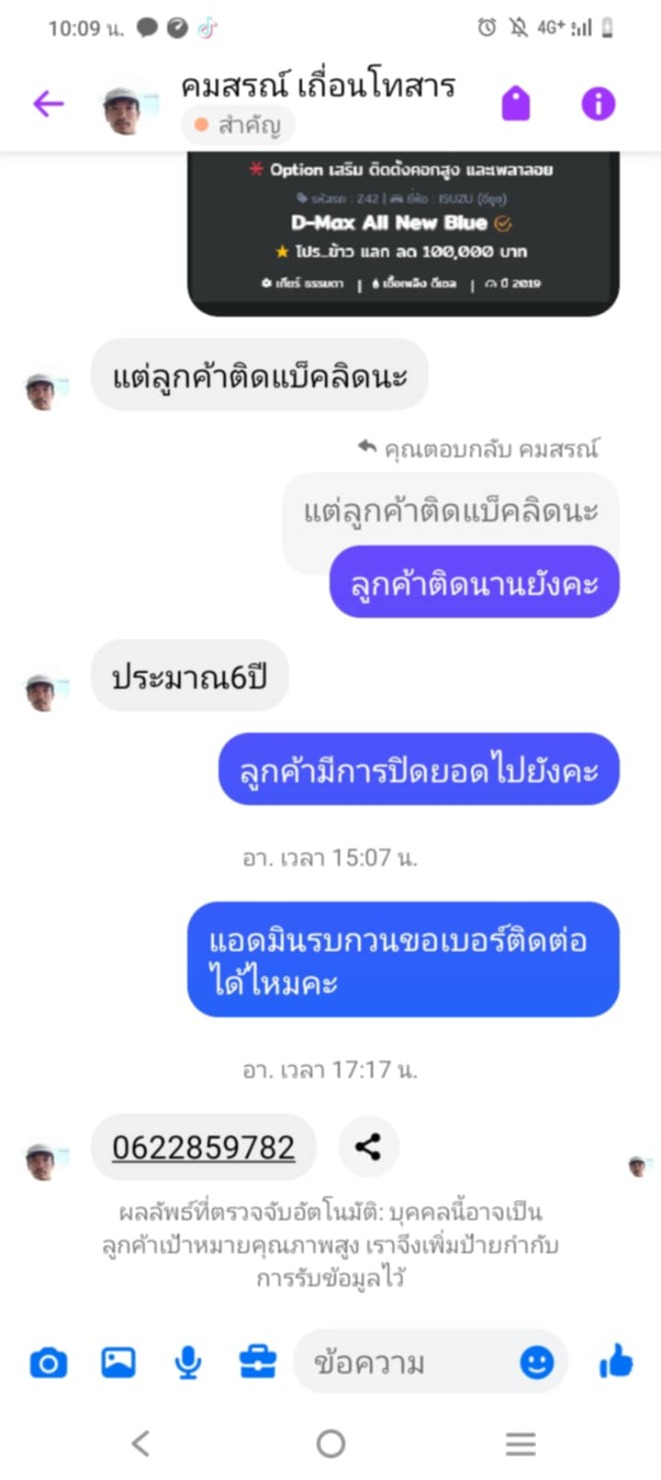661x1480 pixels.
Task: Focus the ข้อความ message field
Action: 410,1362
